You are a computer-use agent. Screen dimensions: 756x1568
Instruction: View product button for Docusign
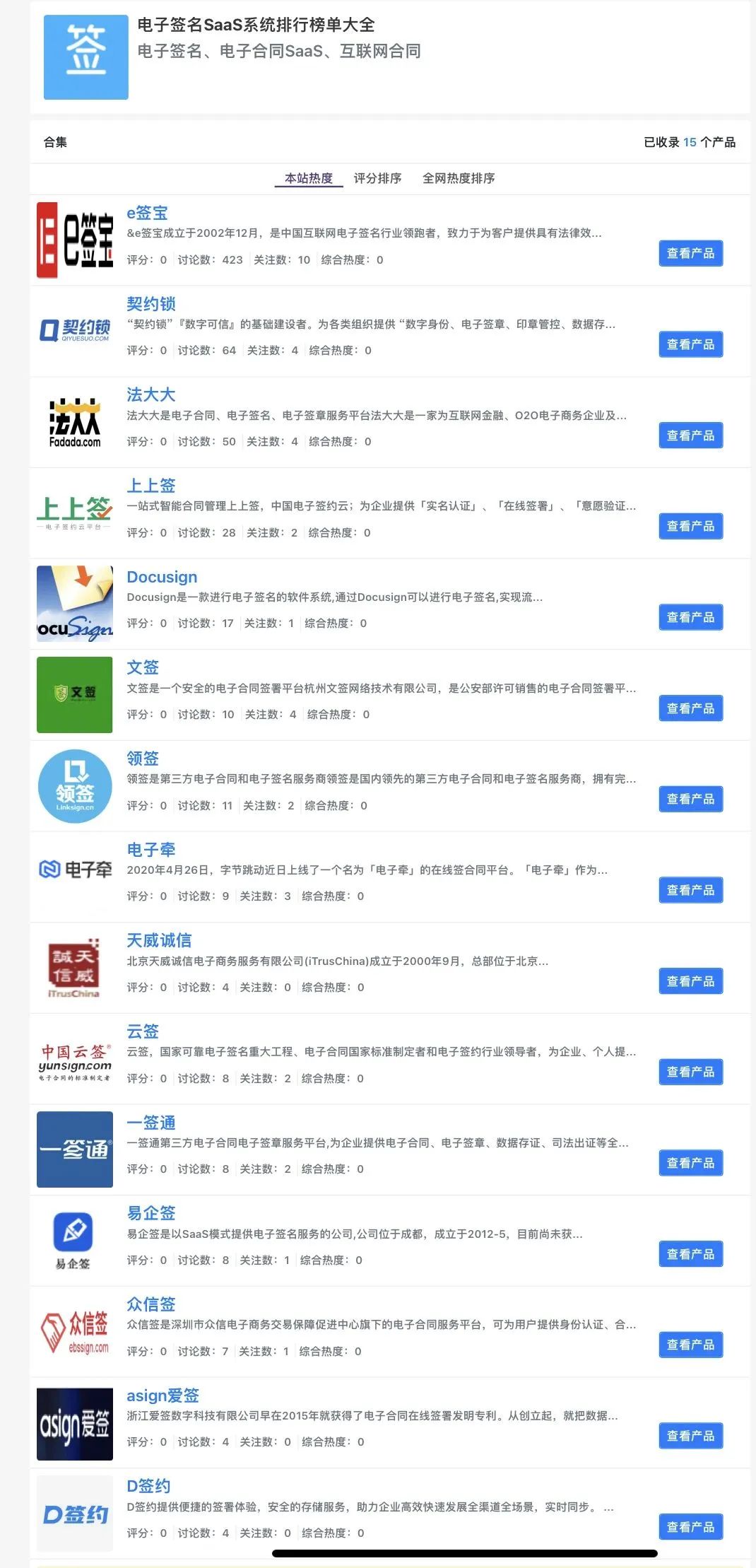click(690, 617)
